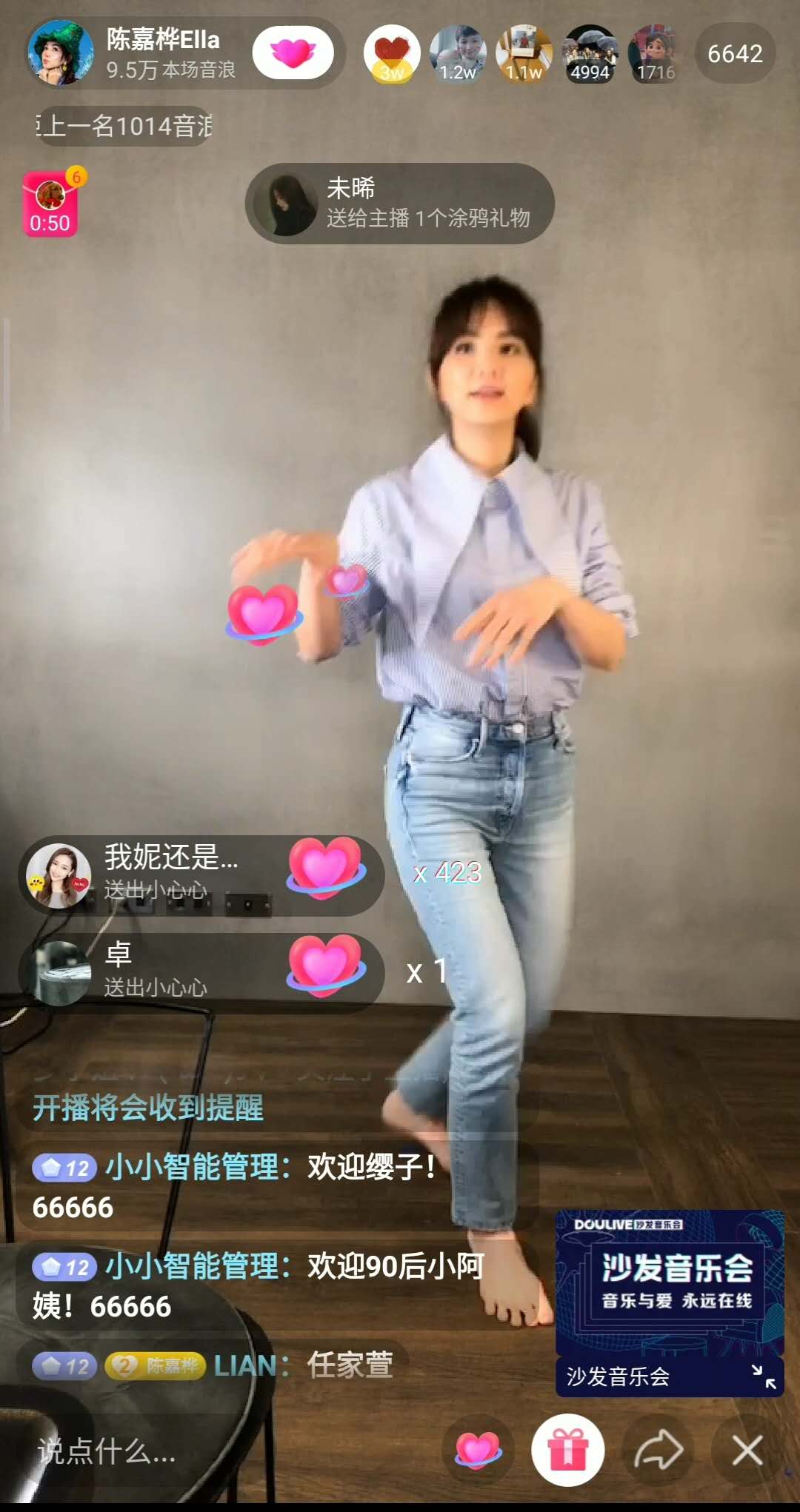The height and width of the screenshot is (1512, 800).
Task: Open the gift panel
Action: [x=568, y=1451]
